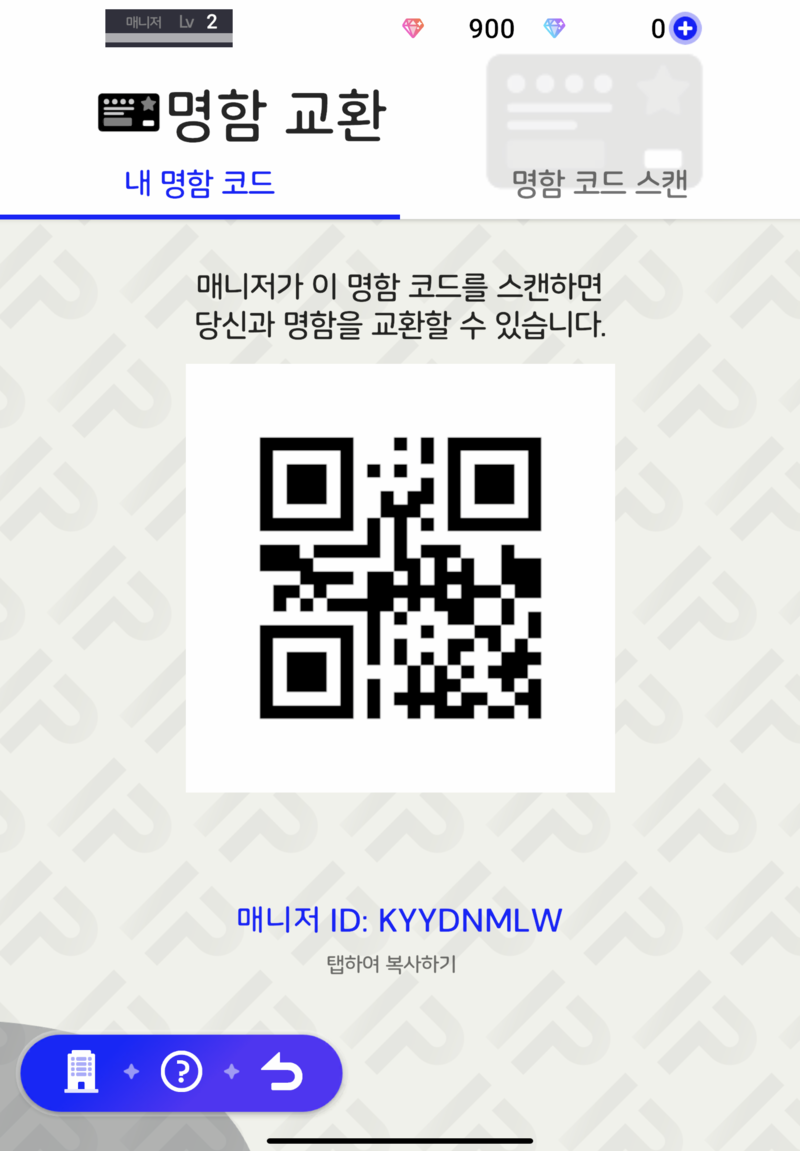Select the 내 명함 코드 tab
The height and width of the screenshot is (1151, 800).
[200, 184]
